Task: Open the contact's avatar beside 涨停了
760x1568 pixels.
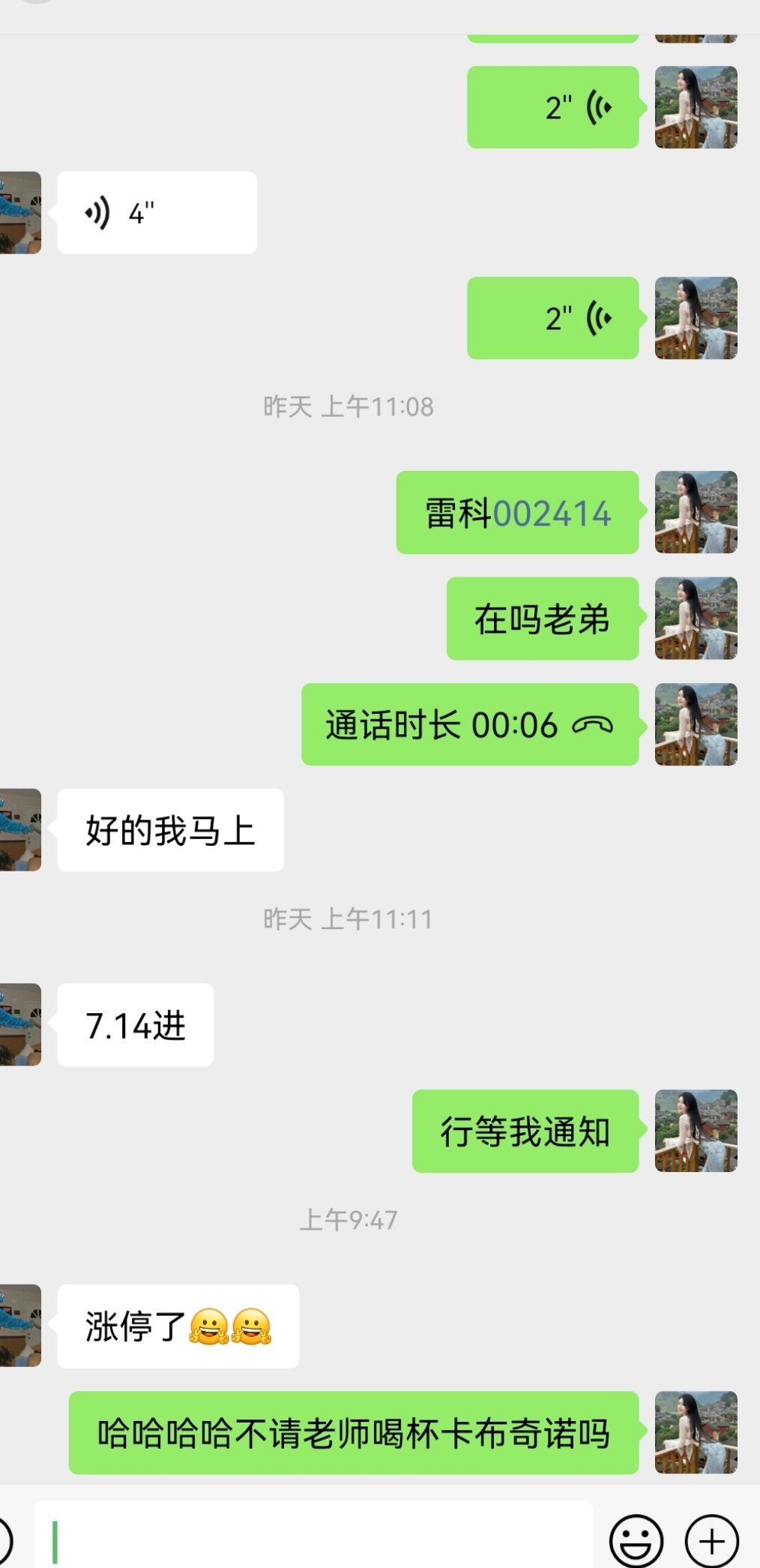Action: pos(21,1326)
